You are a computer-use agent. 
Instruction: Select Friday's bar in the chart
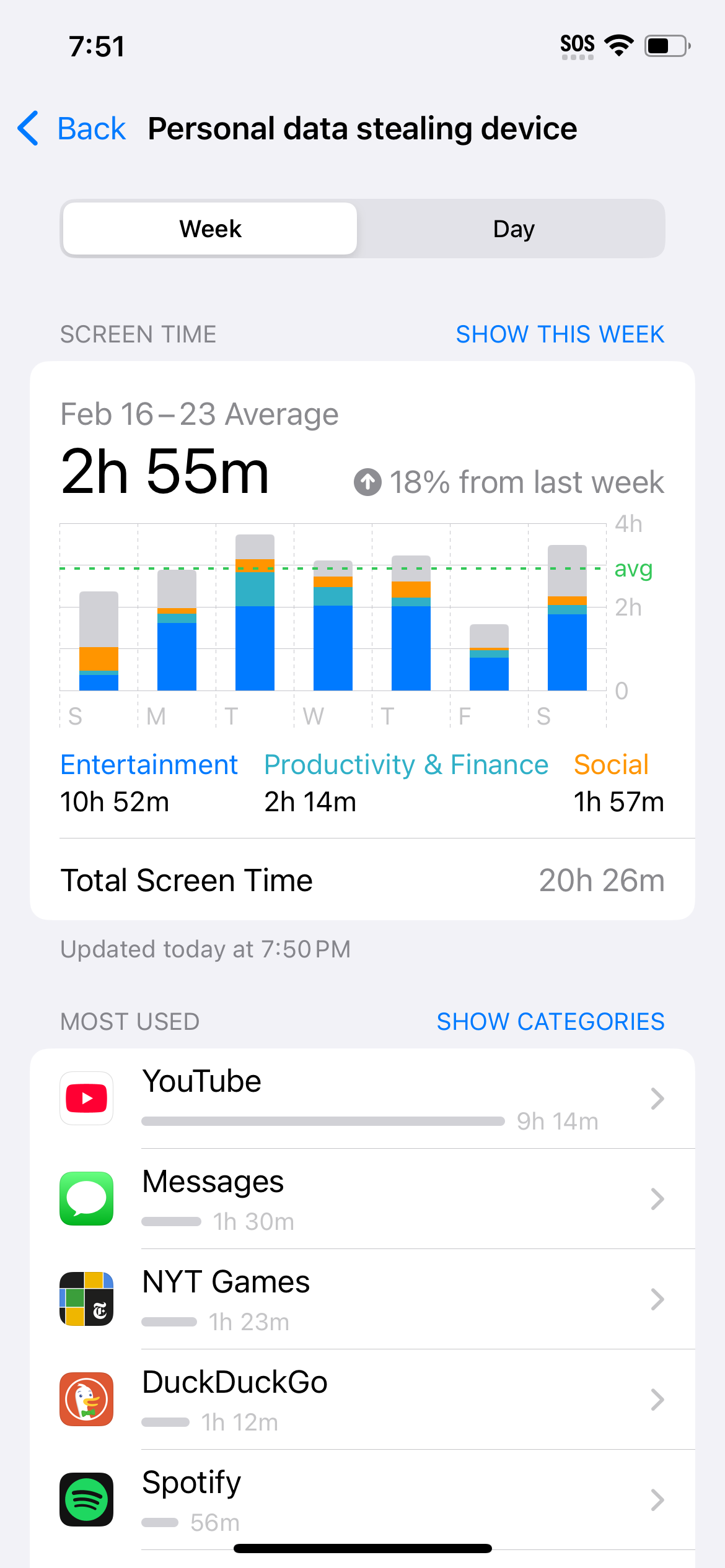pyautogui.click(x=489, y=658)
